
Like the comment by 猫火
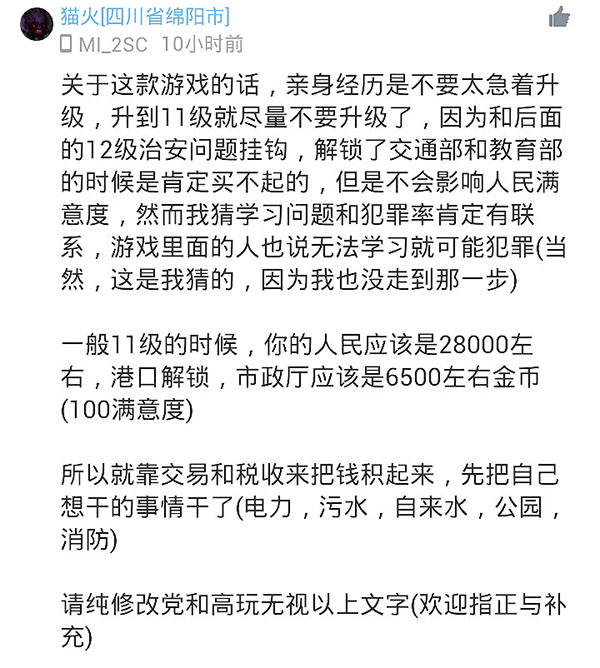pos(559,16)
